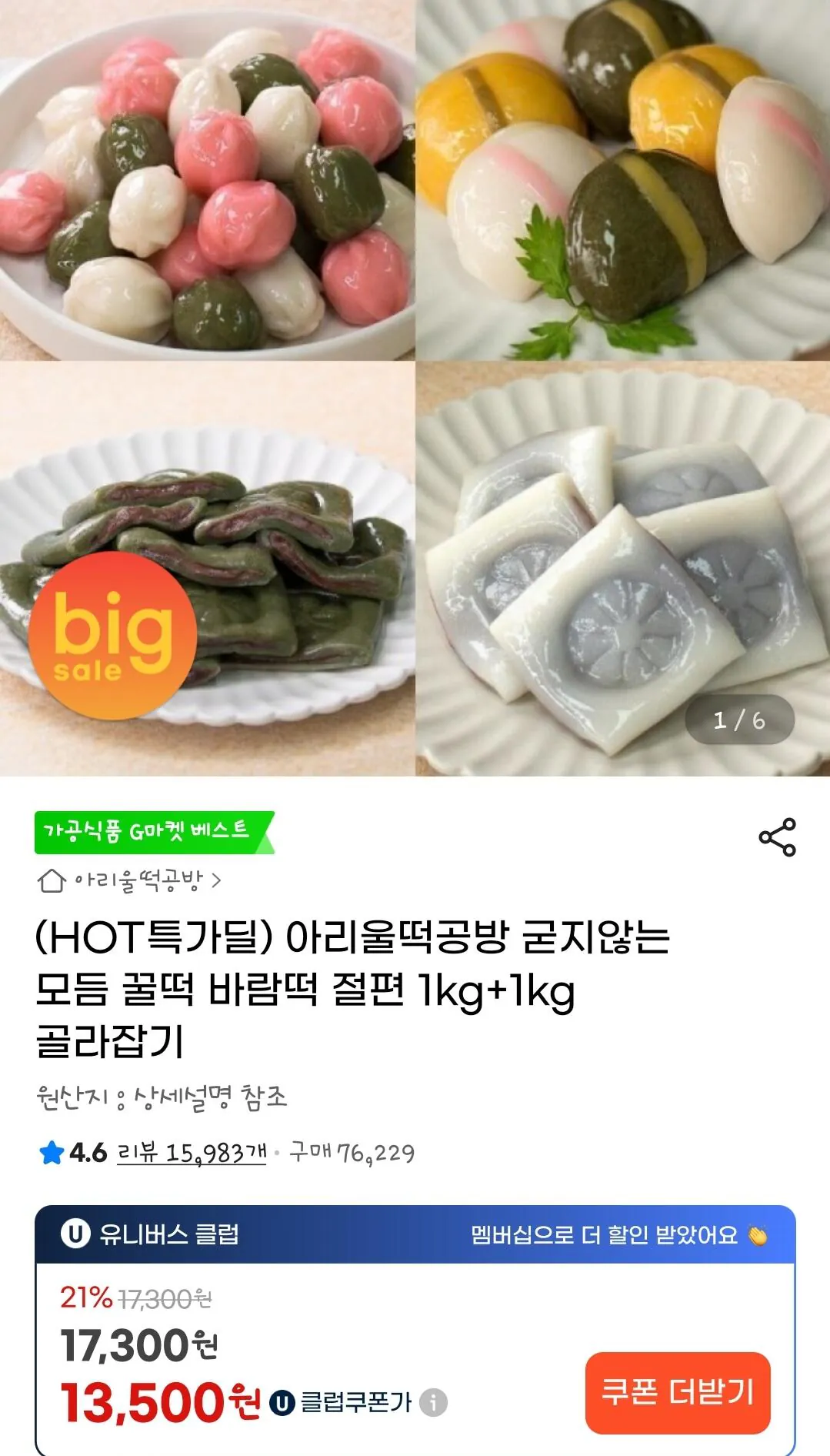The height and width of the screenshot is (1456, 830).
Task: View the assorted honey rice cake photo
Action: click(x=204, y=181)
